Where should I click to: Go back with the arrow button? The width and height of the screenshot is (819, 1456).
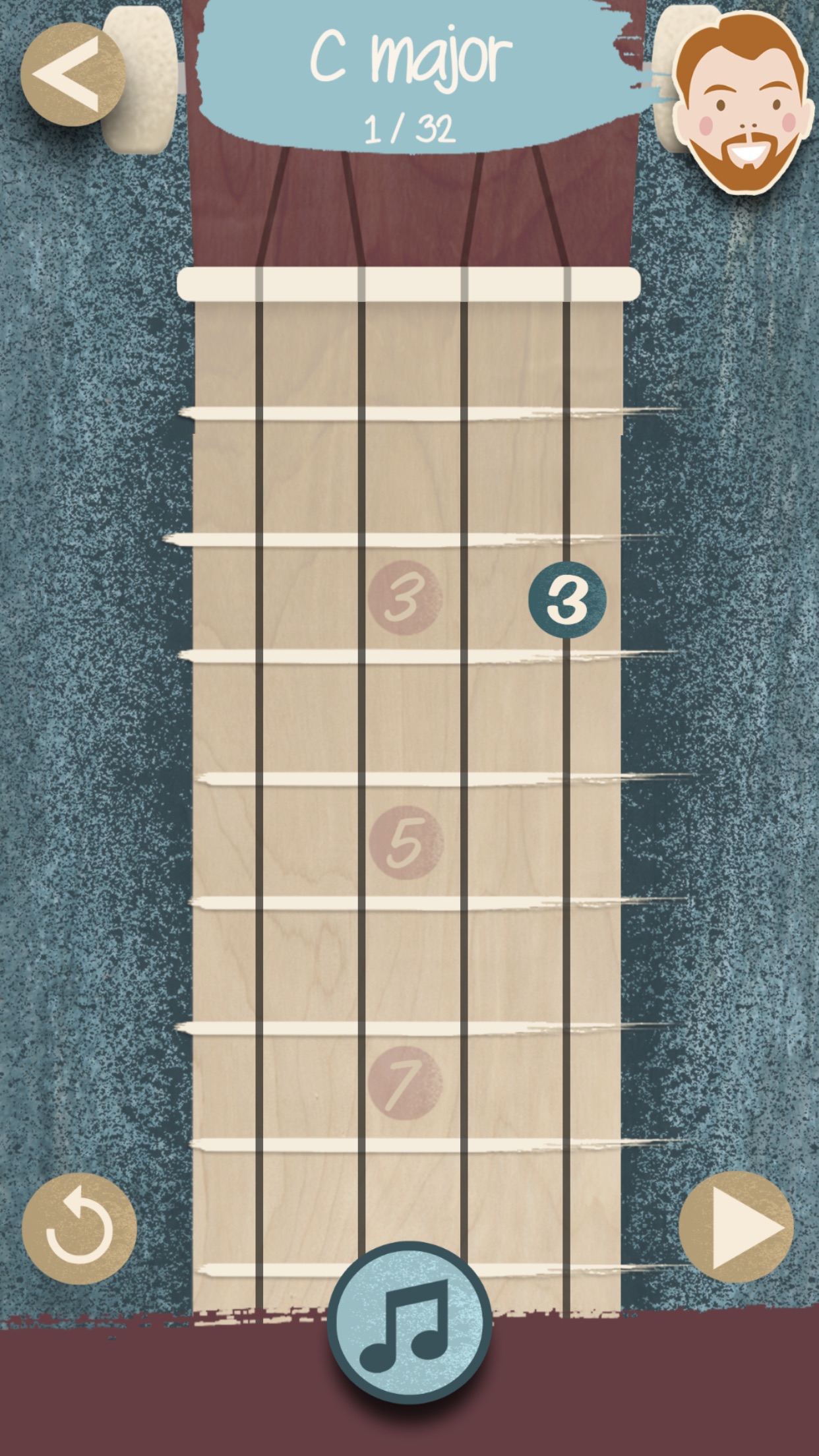click(x=72, y=75)
